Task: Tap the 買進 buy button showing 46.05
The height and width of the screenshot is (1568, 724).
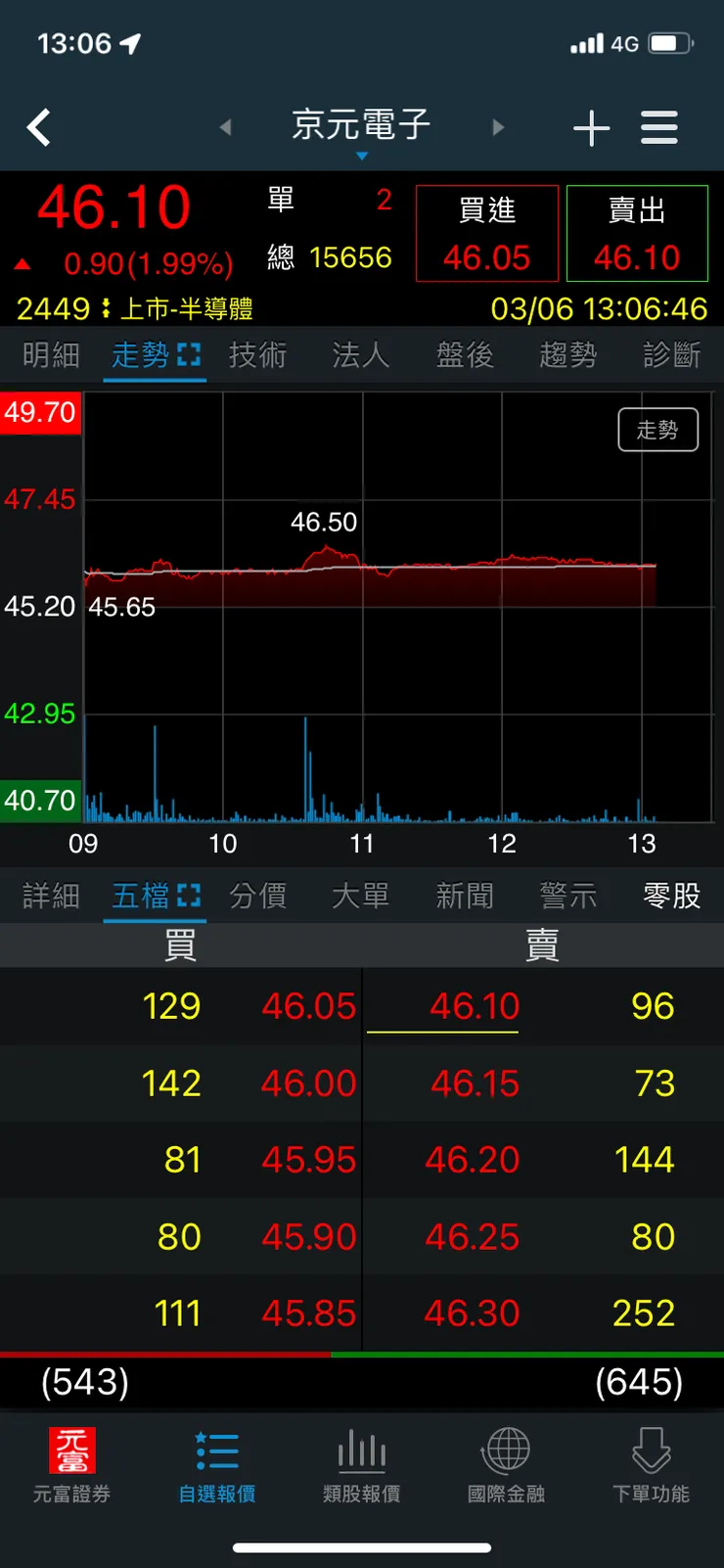Action: (486, 233)
